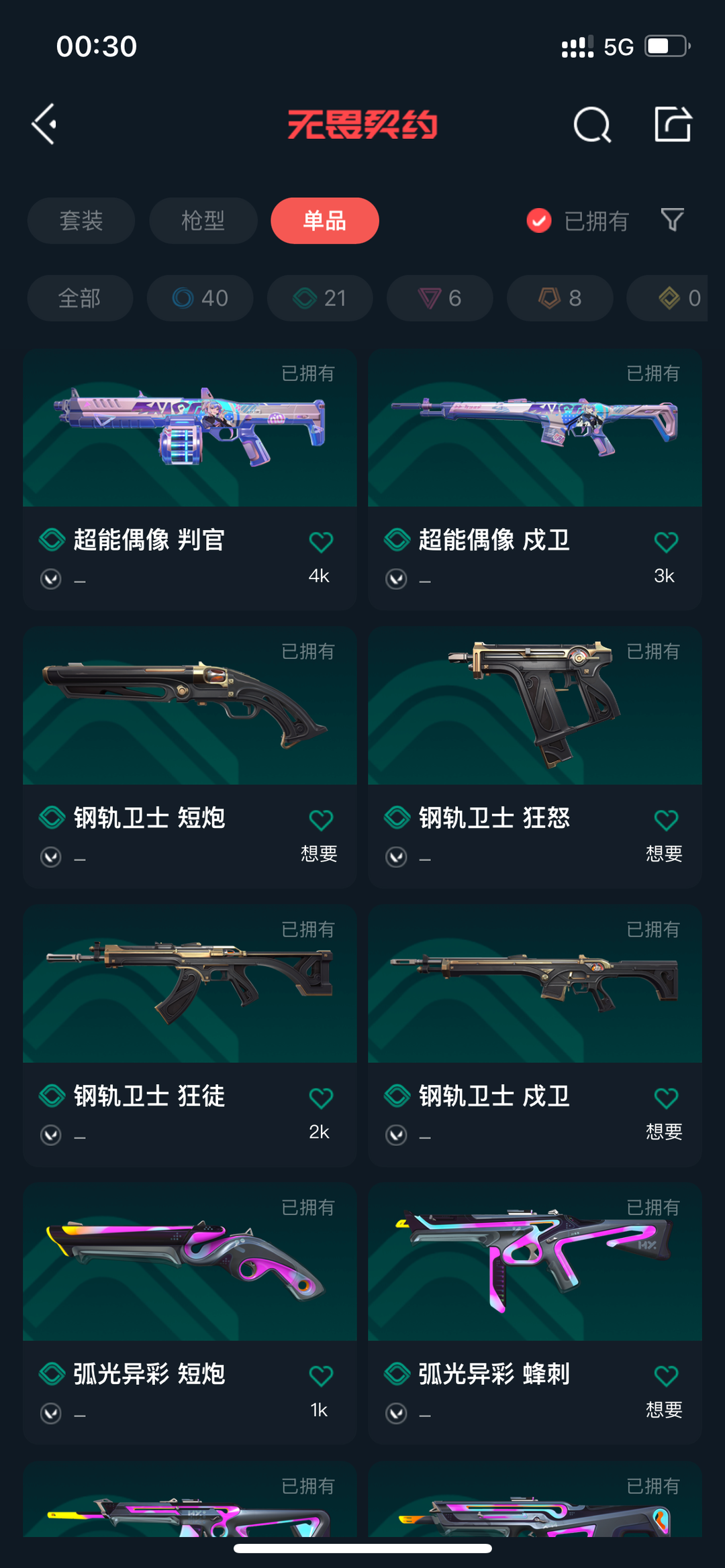This screenshot has height=1568, width=725.
Task: Share this page via the share icon
Action: coord(673,124)
